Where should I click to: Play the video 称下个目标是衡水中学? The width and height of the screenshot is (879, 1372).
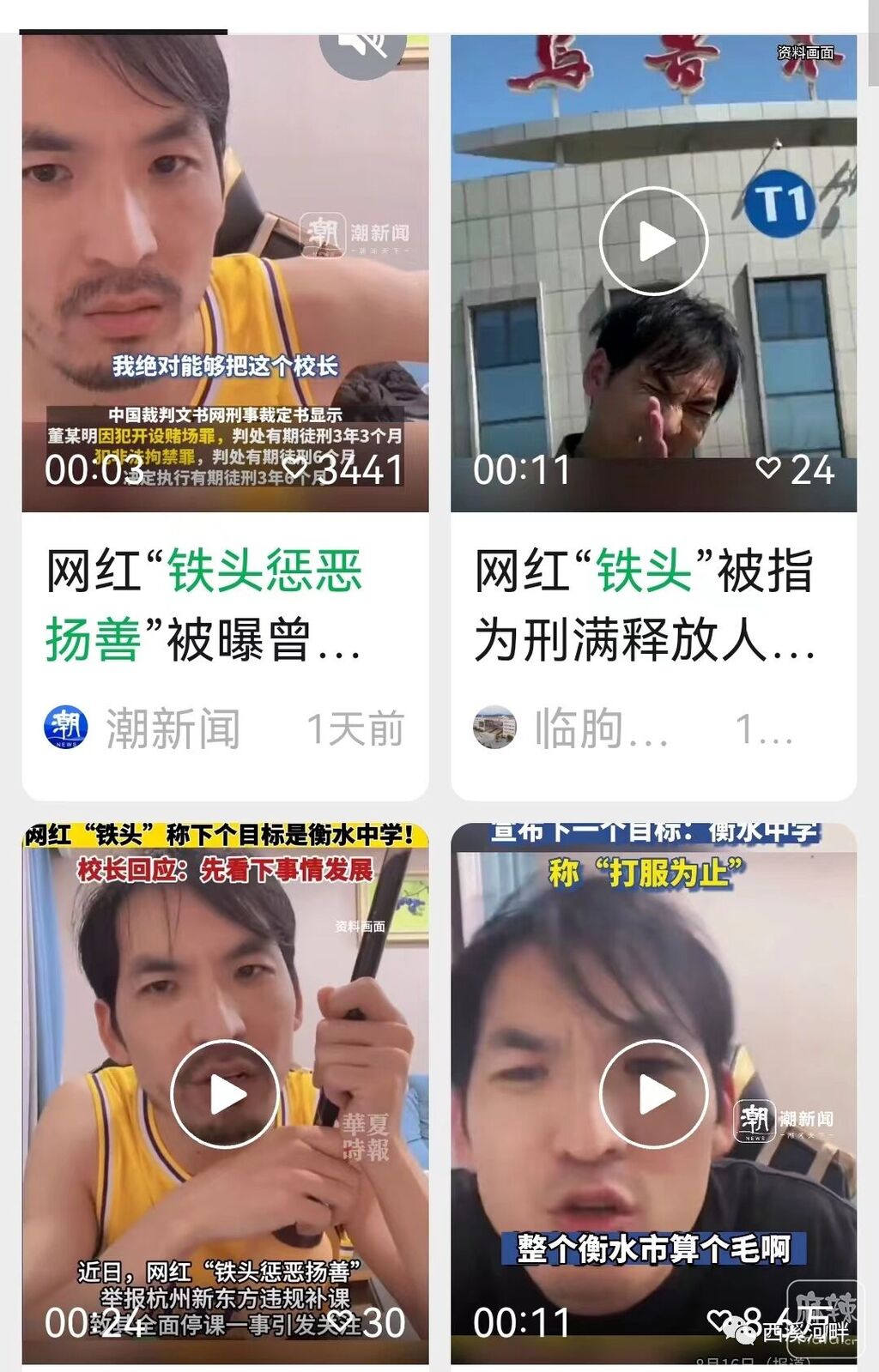click(x=225, y=1094)
